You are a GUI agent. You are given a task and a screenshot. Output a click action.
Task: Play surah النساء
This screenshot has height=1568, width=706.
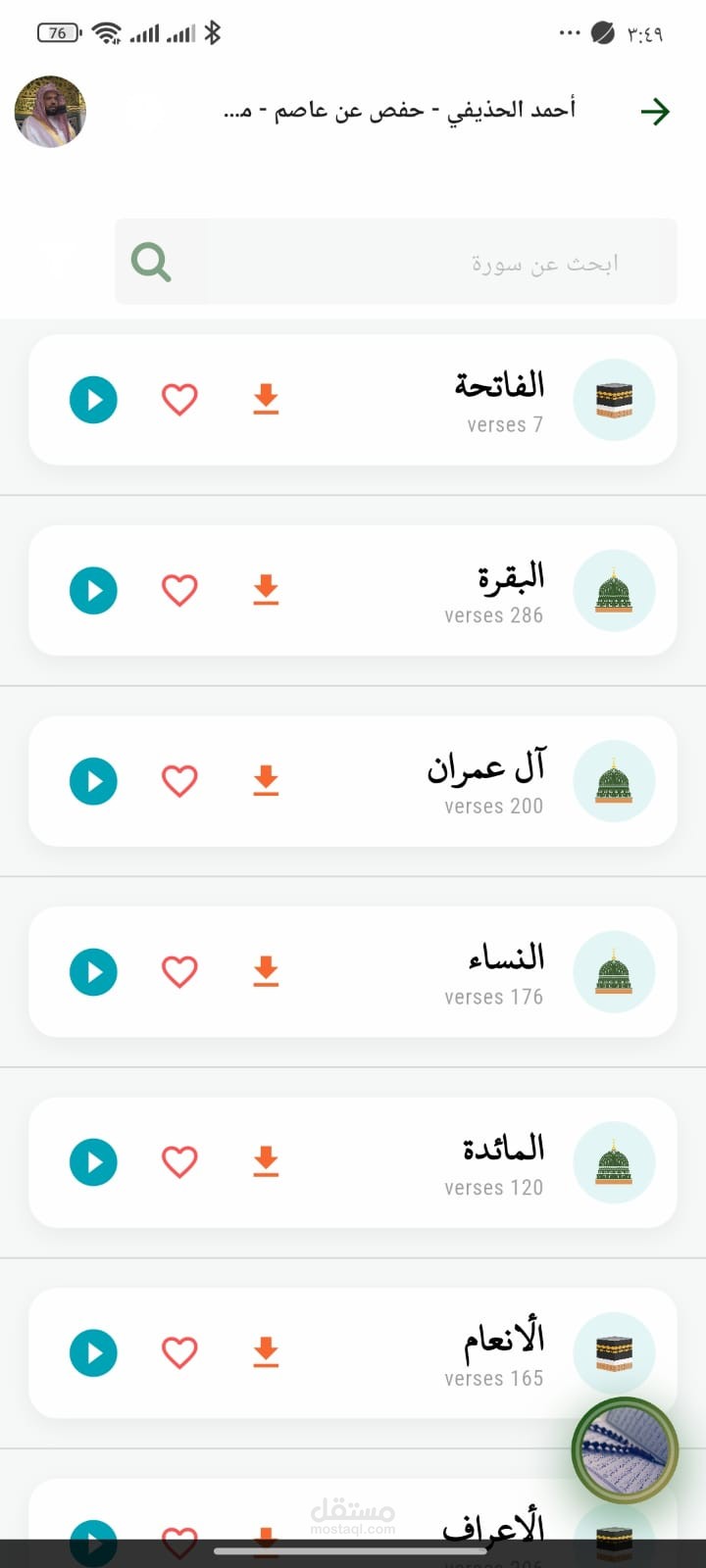93,972
